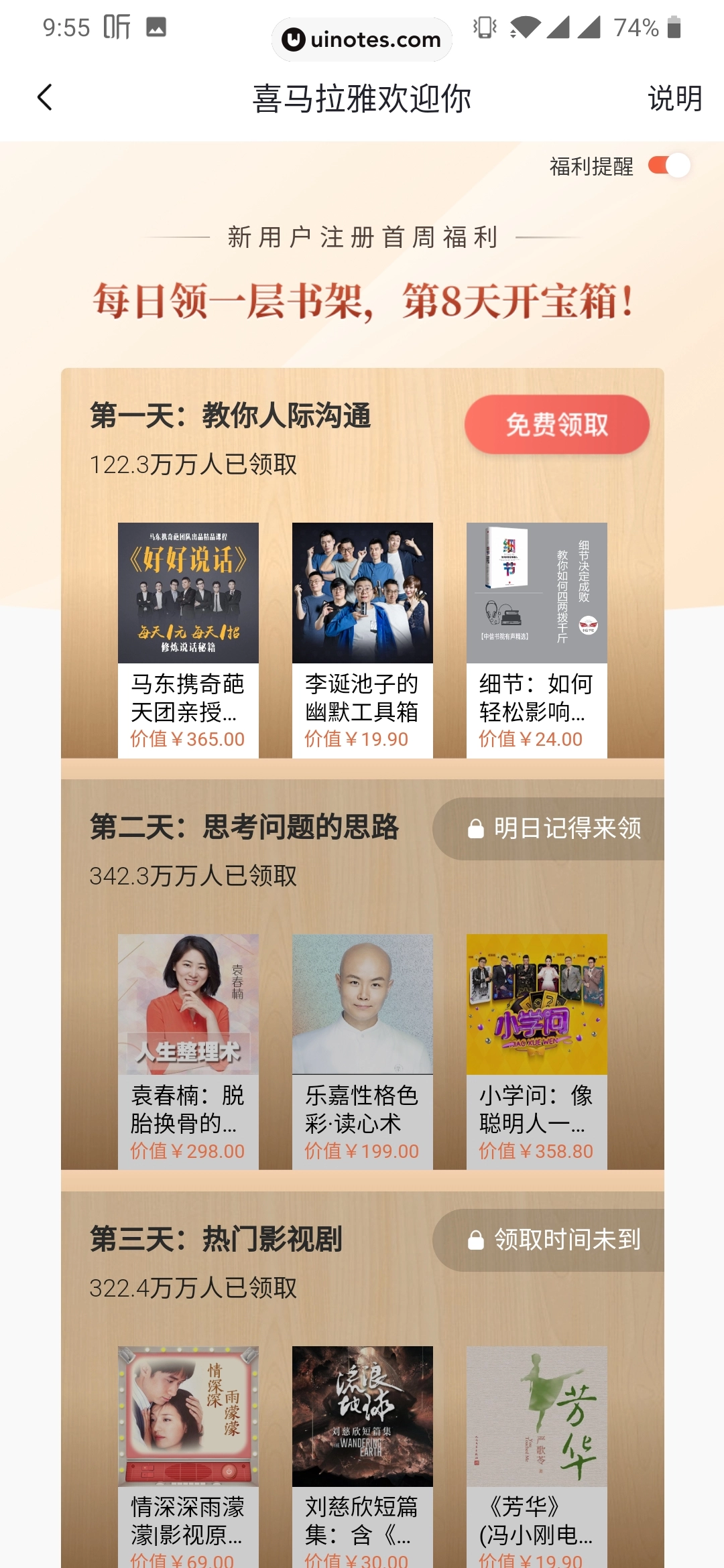Image resolution: width=724 pixels, height=1568 pixels.
Task: Open the 说明 page
Action: [674, 98]
